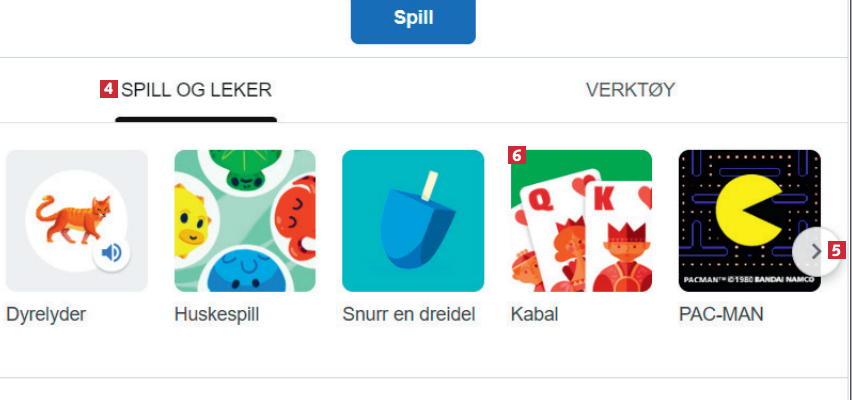Launch the Huskespill memory game
This screenshot has width=852, height=400.
[245, 221]
